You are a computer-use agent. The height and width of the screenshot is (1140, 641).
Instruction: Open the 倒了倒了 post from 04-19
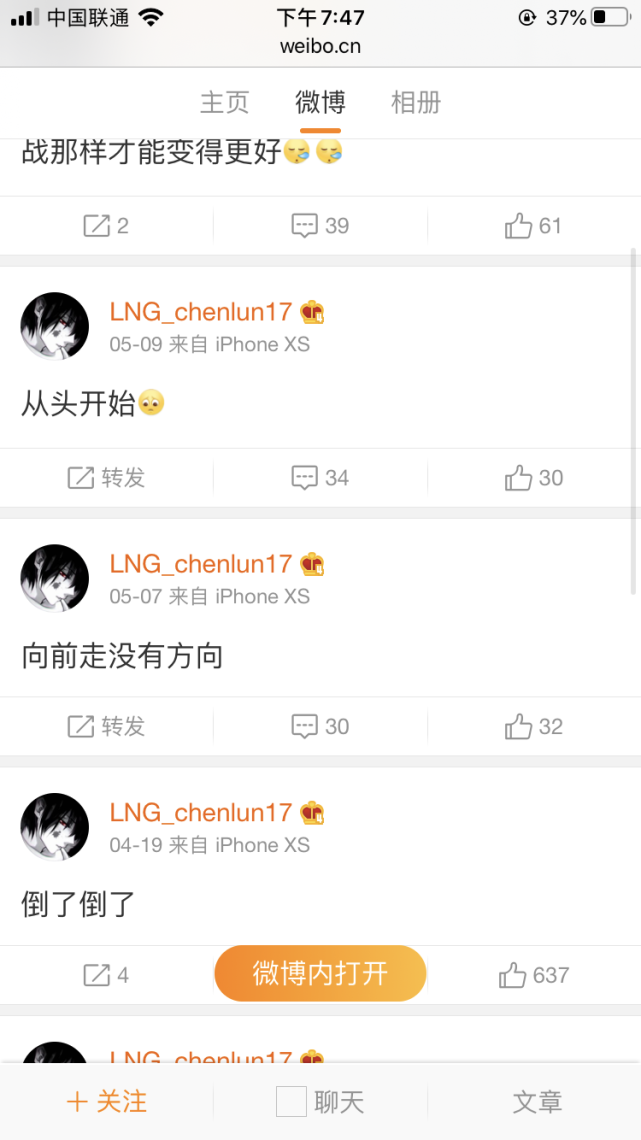(78, 904)
